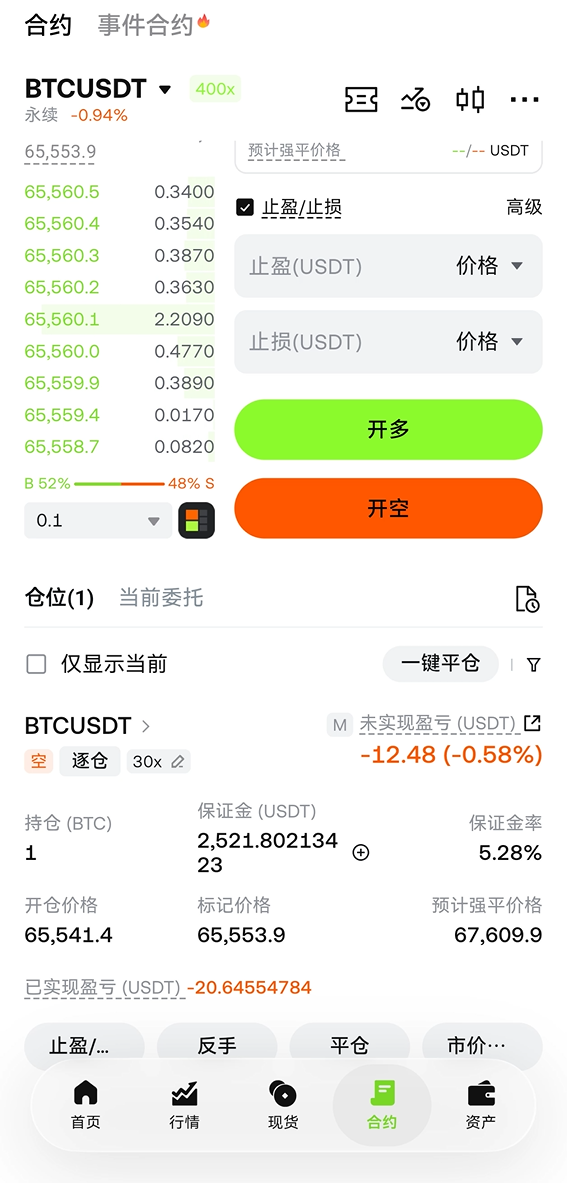567x1183 pixels.
Task: Open the three-dot overflow menu
Action: pyautogui.click(x=525, y=100)
